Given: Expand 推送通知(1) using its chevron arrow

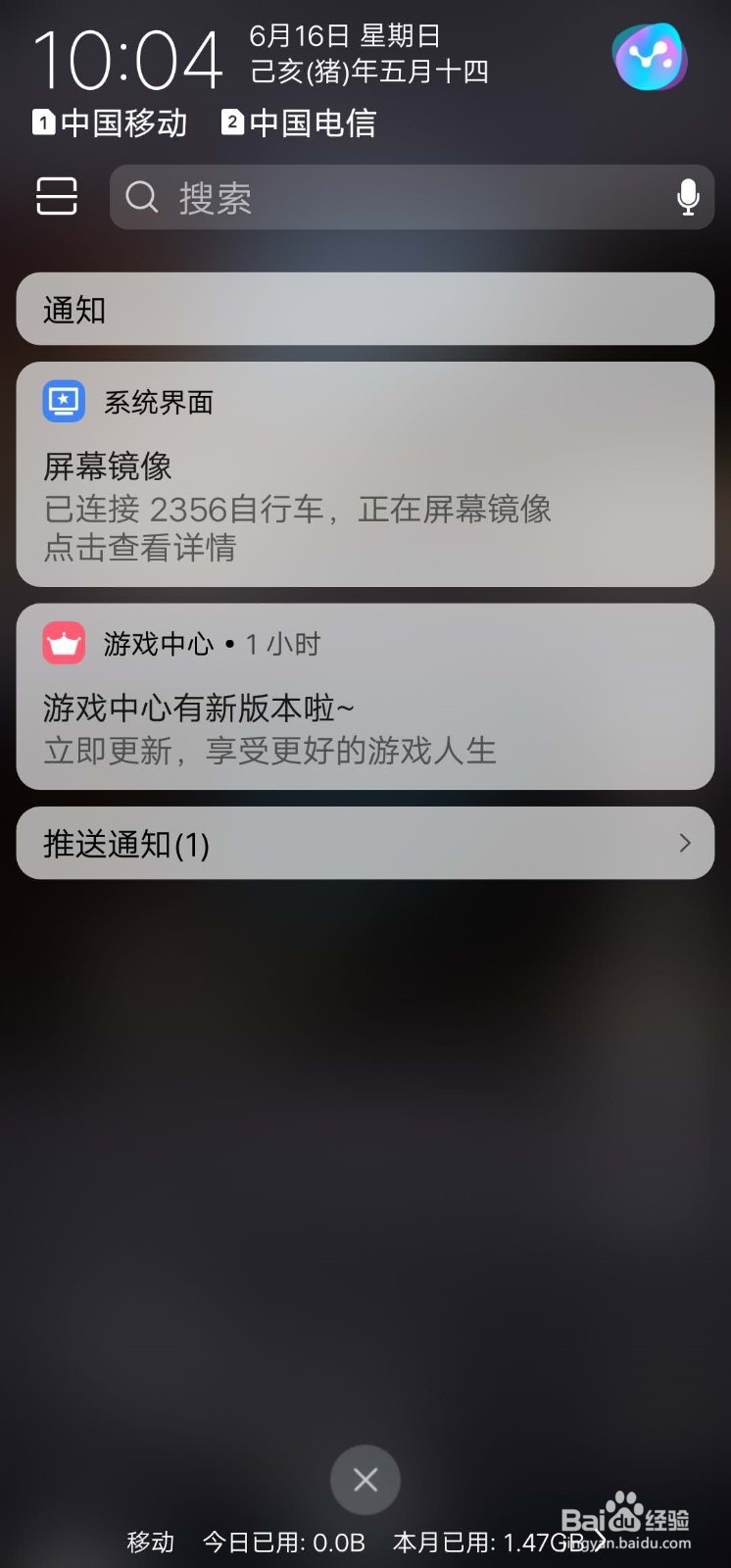Looking at the screenshot, I should (685, 843).
